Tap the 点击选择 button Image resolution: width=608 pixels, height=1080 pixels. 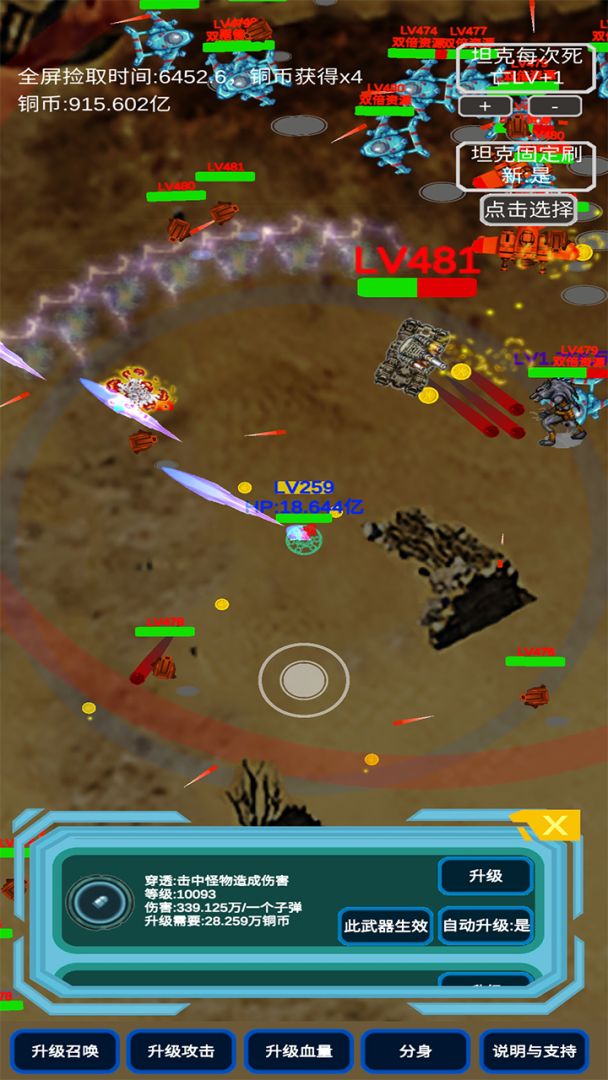pyautogui.click(x=529, y=209)
